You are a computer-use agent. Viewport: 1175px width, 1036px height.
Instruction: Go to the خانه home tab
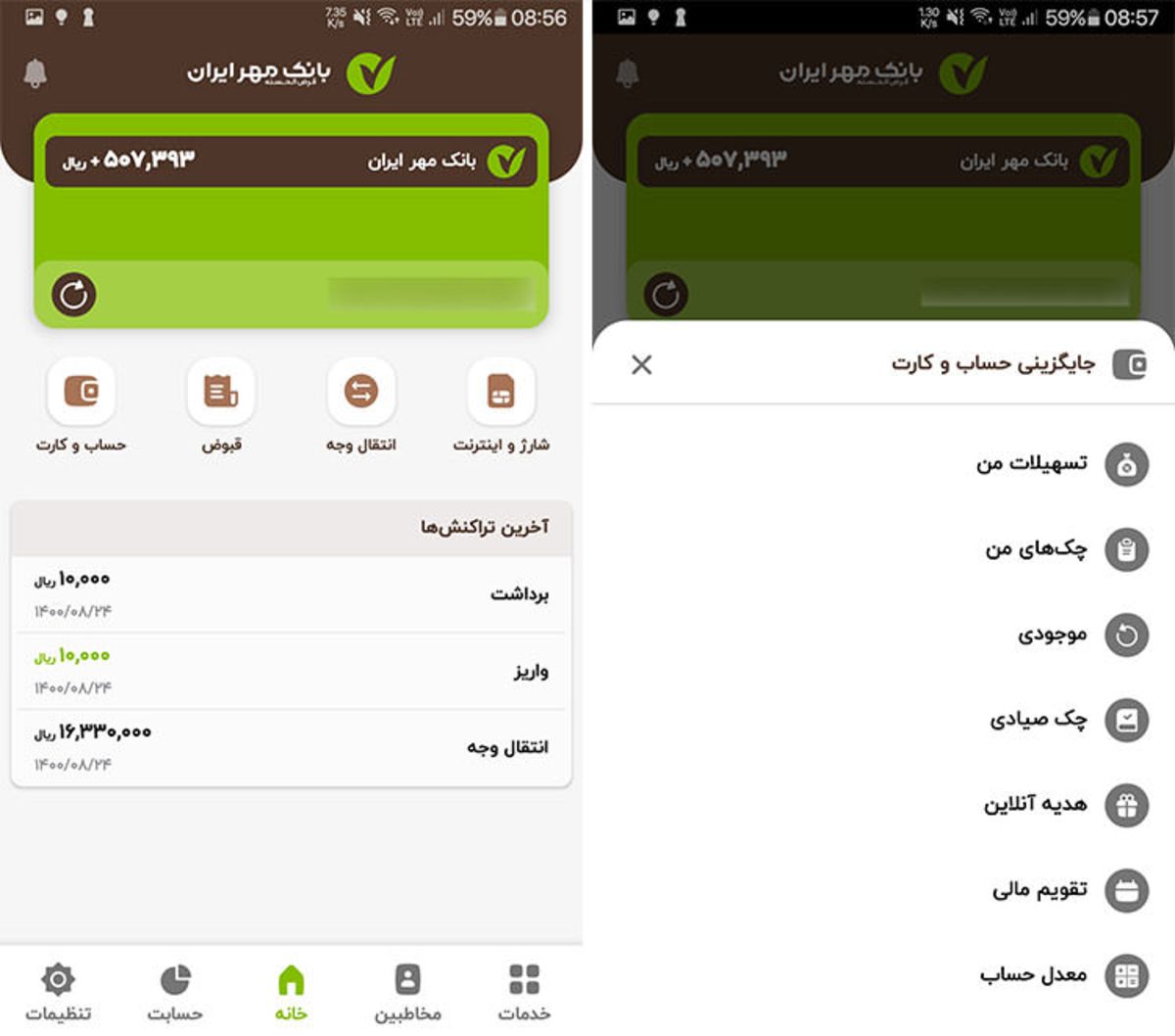[291, 992]
